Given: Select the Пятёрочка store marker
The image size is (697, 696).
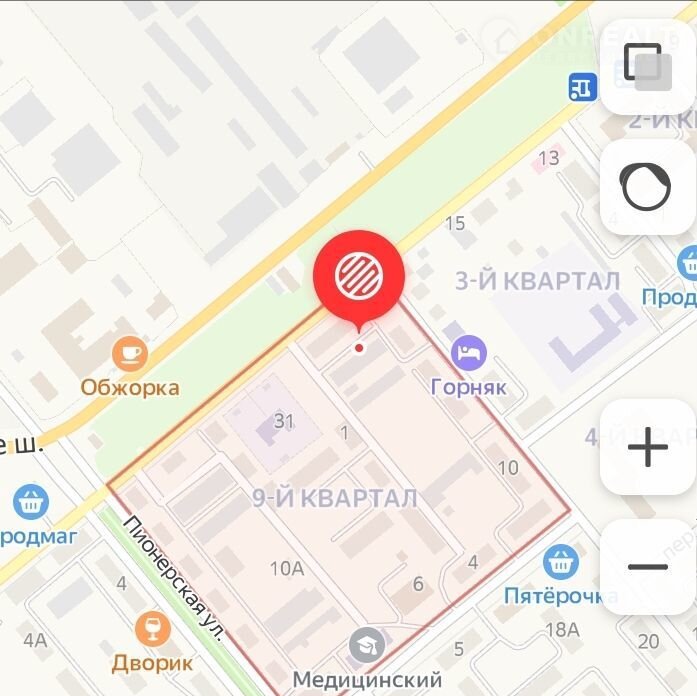Looking at the screenshot, I should pyautogui.click(x=560, y=563).
